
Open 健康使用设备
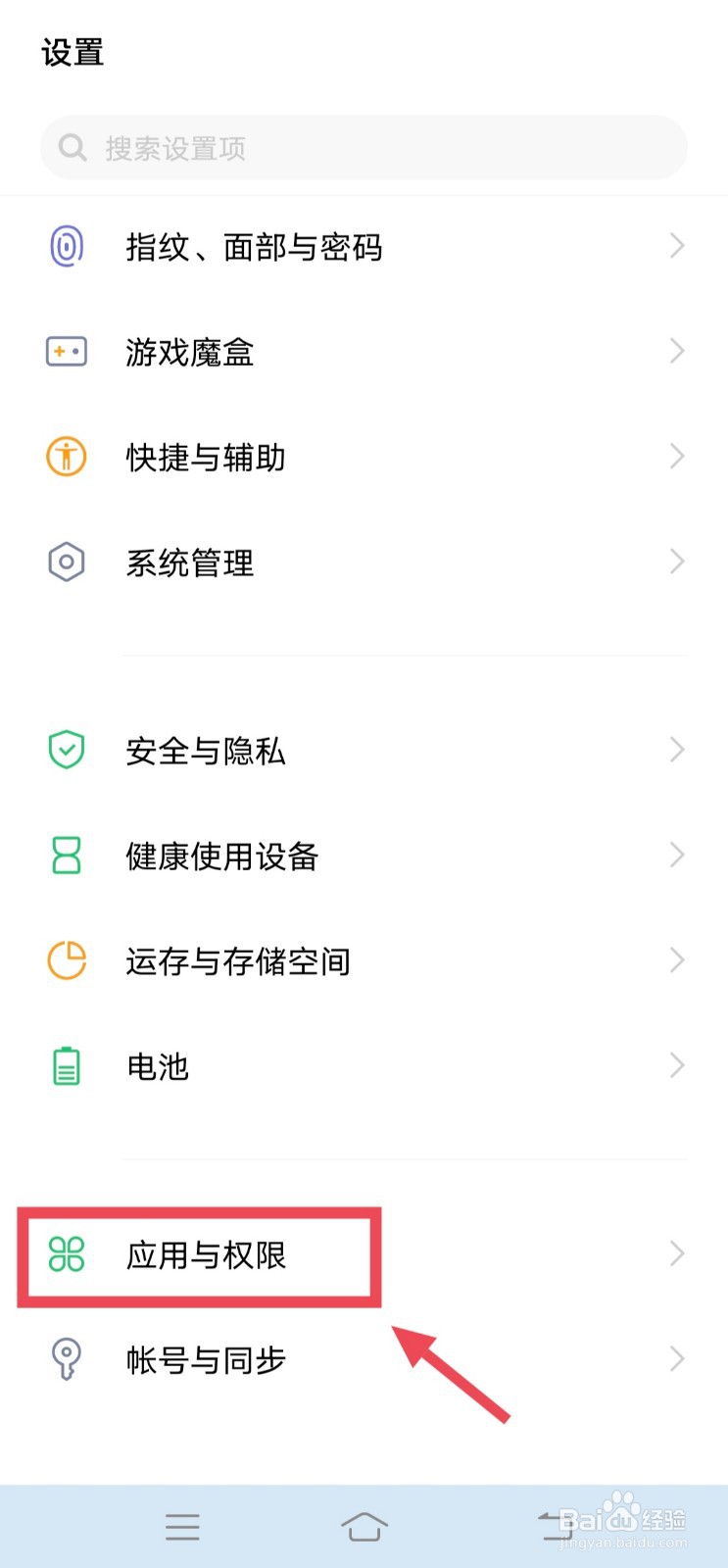364,857
